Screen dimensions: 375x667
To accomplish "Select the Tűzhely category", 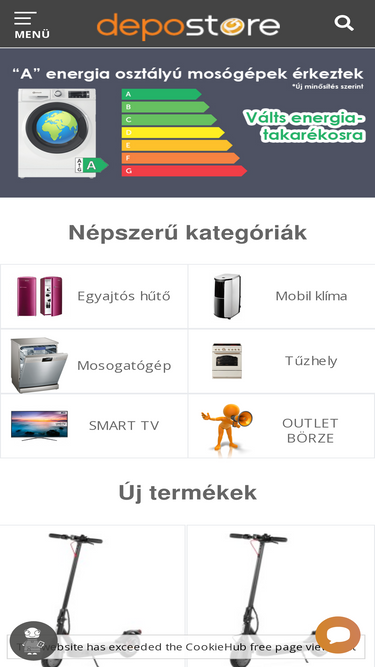I will 281,361.
